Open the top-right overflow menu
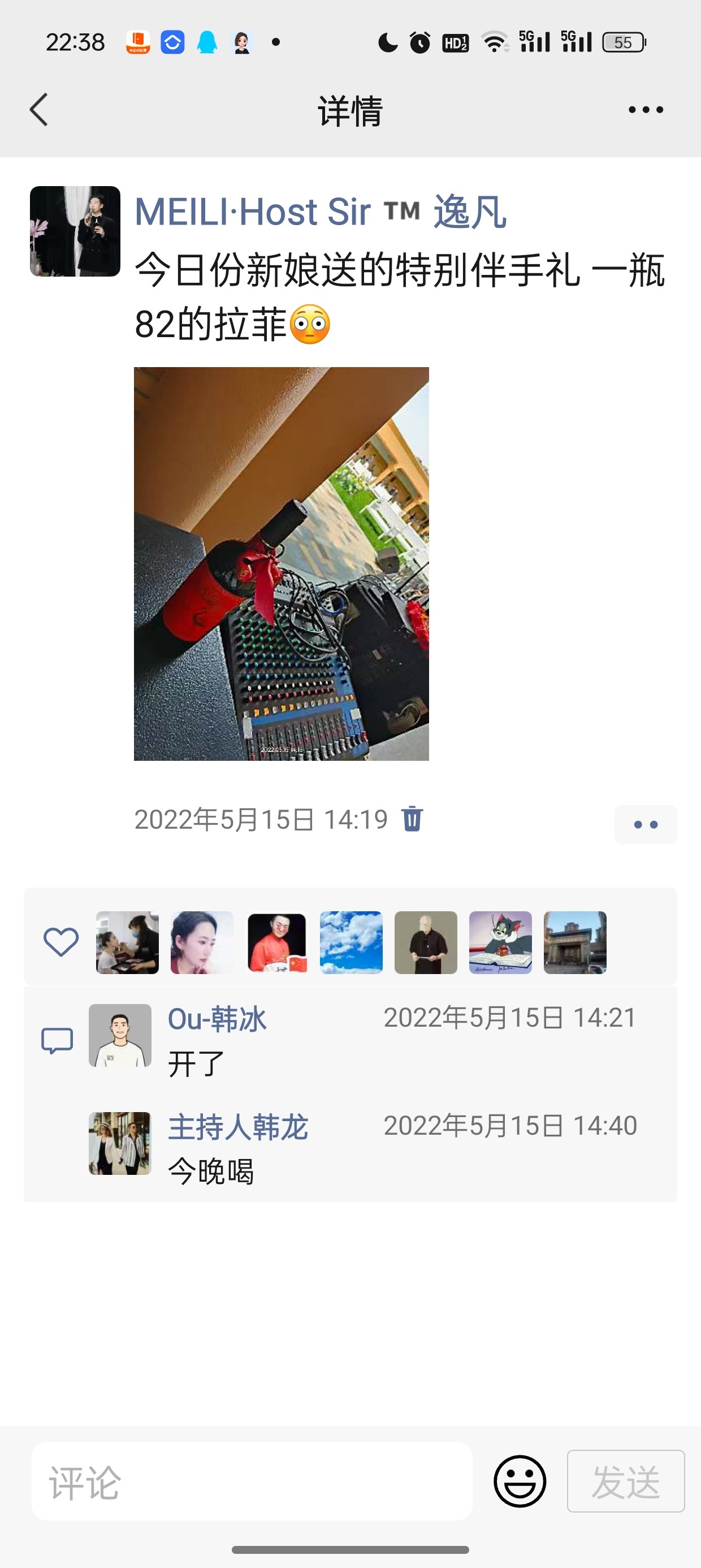Viewport: 701px width, 1568px height. pos(646,110)
